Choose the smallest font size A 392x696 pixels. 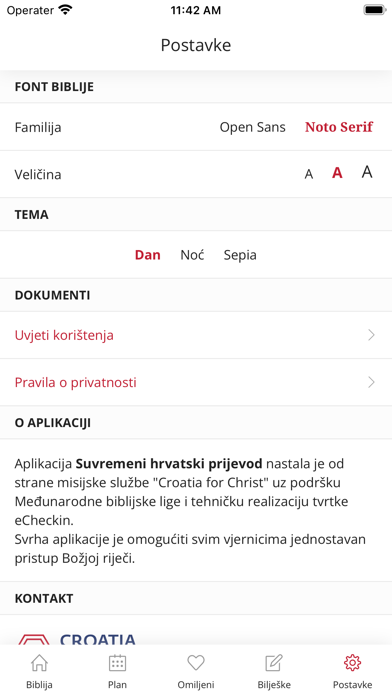click(309, 174)
